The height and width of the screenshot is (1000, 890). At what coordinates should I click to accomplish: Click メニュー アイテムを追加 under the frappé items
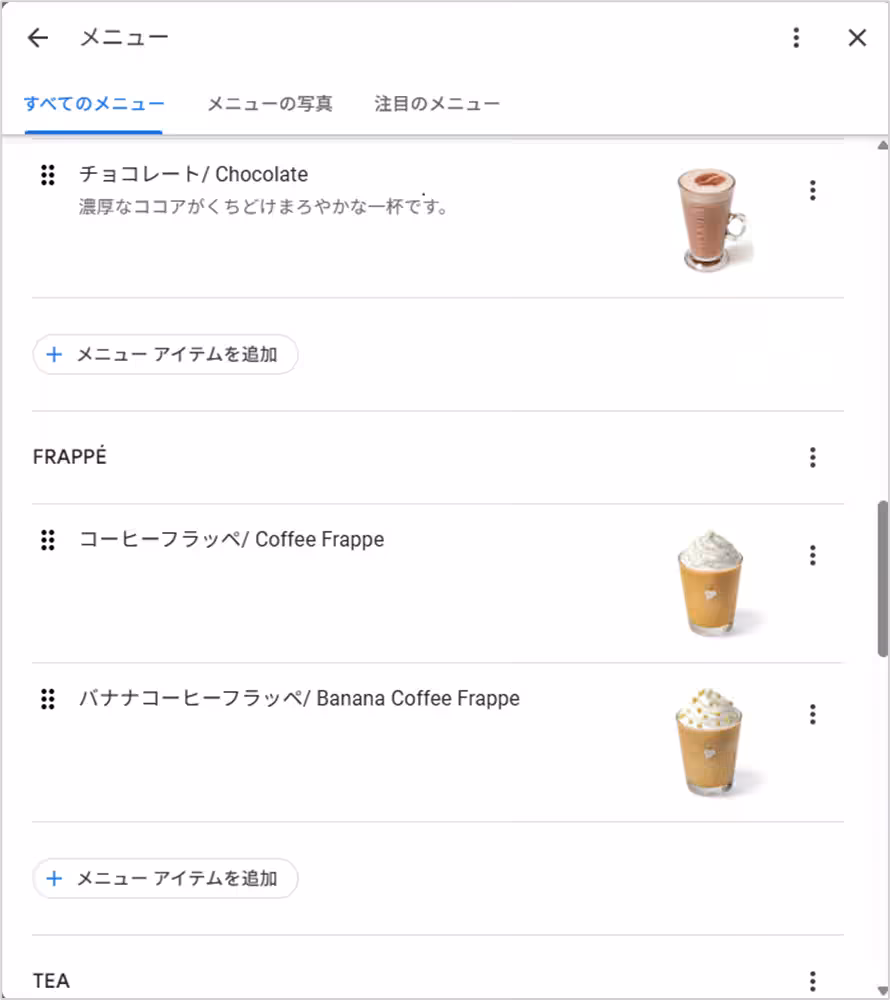(165, 878)
